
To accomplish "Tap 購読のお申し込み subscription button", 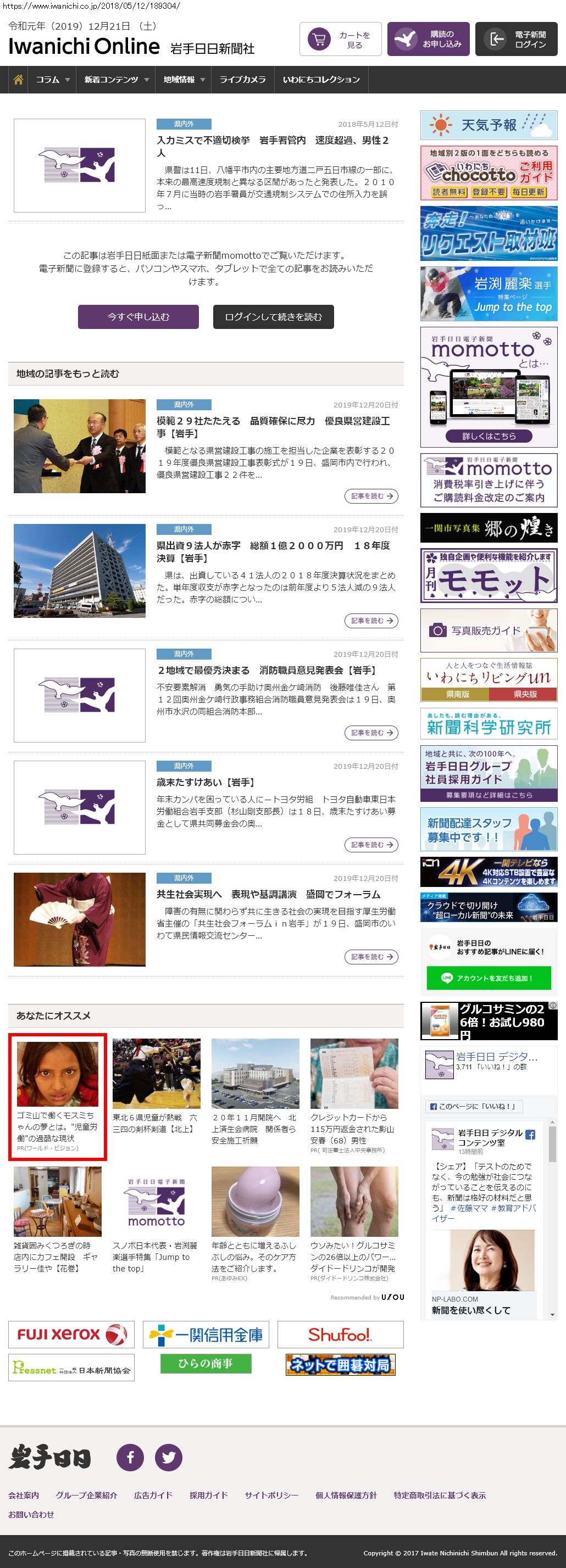I will point(428,40).
